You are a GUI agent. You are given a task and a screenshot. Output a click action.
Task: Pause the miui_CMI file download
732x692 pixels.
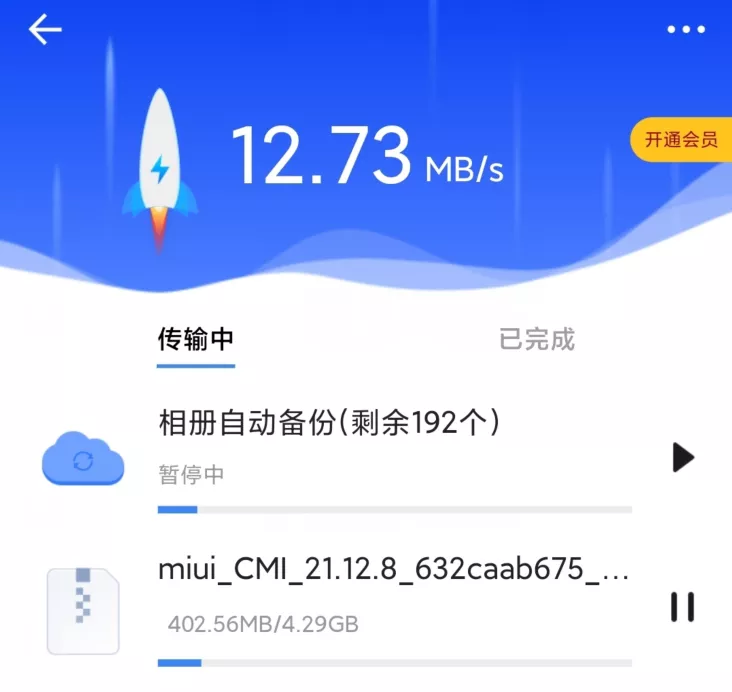(x=682, y=606)
